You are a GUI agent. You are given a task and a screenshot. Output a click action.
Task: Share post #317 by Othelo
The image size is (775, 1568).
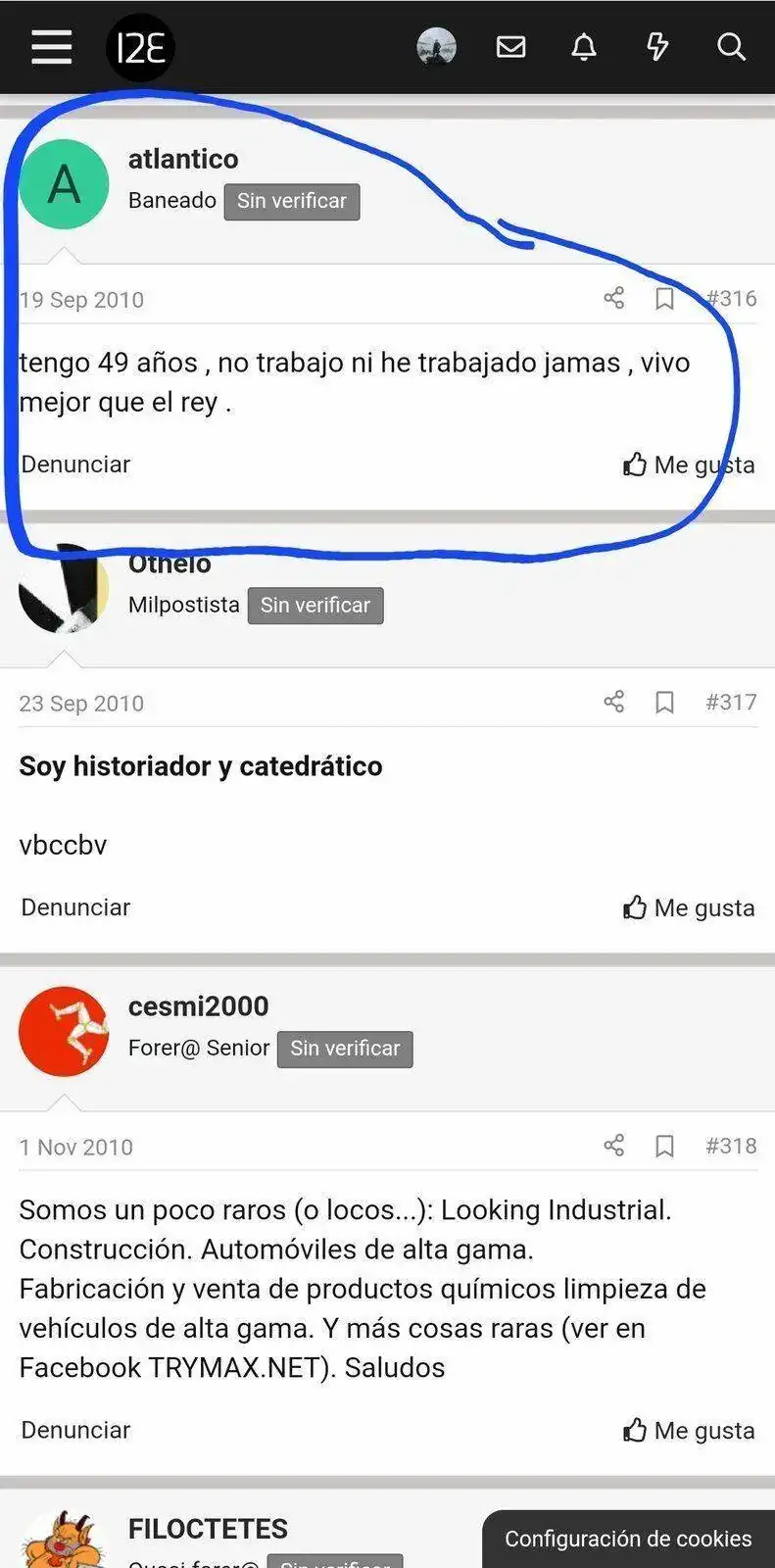click(614, 702)
